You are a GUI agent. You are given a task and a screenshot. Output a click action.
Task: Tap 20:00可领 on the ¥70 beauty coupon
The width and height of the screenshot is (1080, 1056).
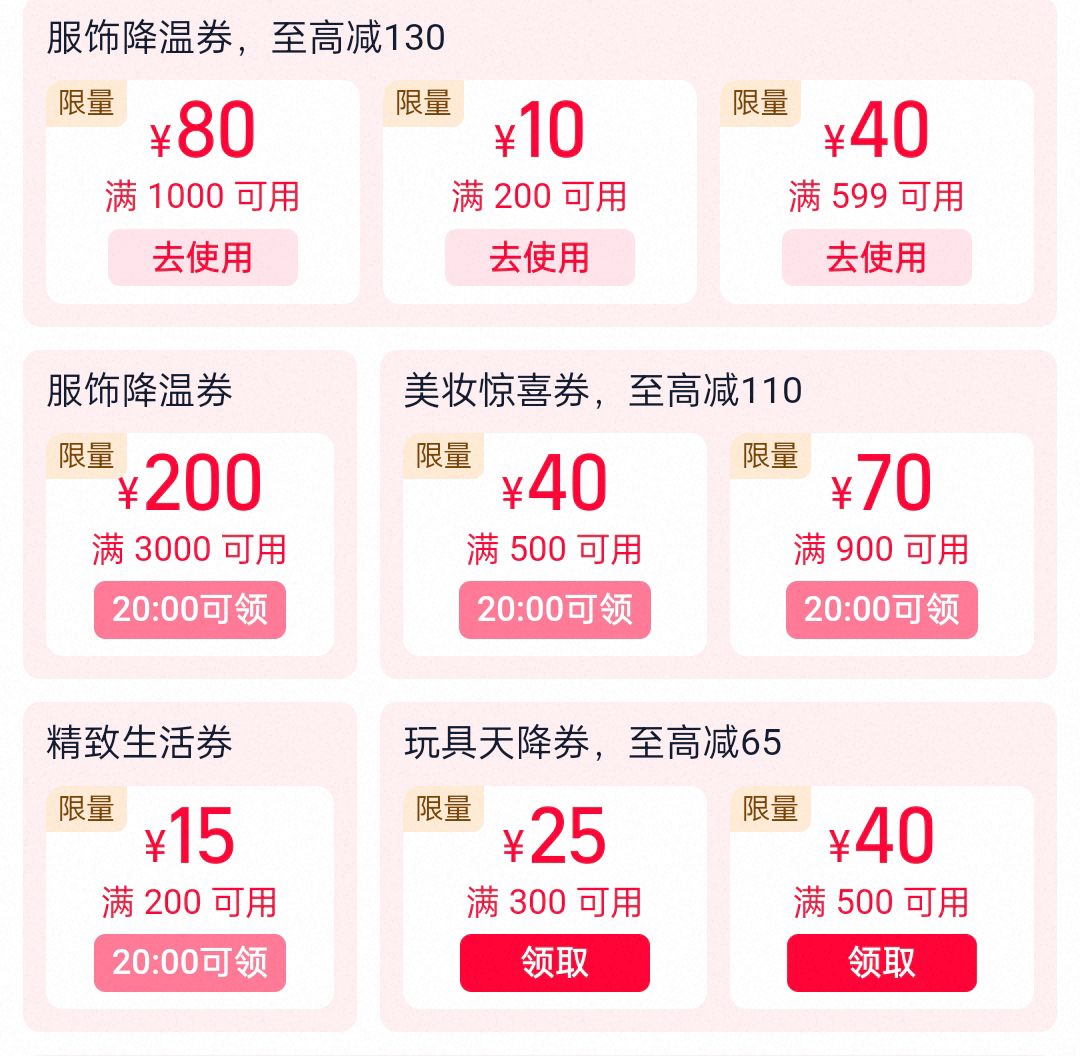[881, 610]
